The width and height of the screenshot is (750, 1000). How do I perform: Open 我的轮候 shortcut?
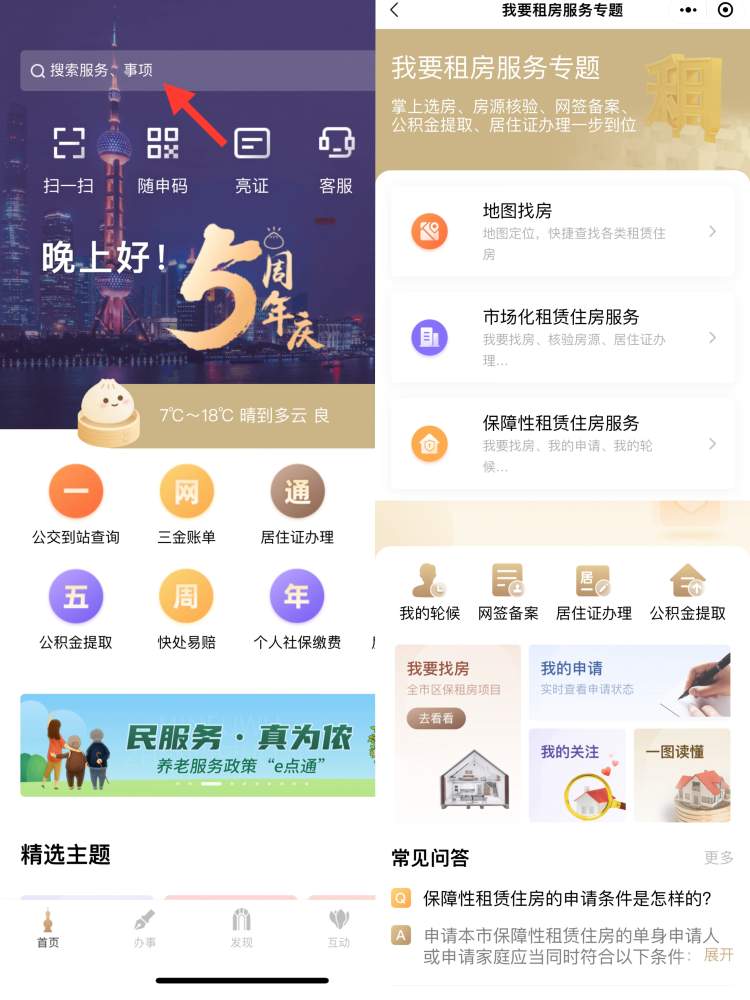point(430,592)
